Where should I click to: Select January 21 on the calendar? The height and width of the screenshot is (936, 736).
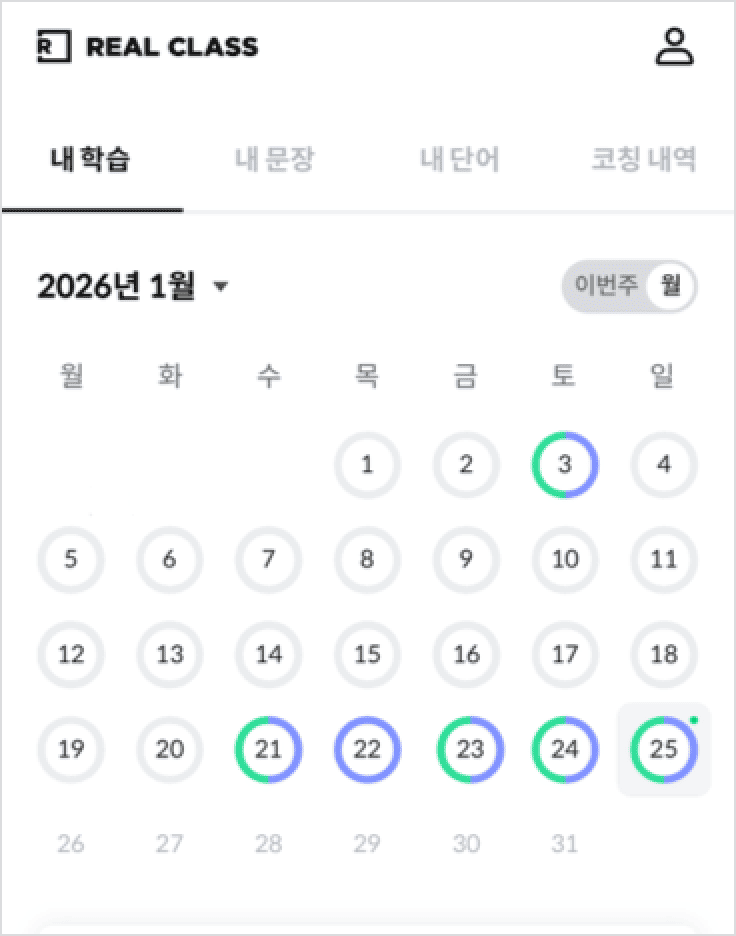click(x=268, y=749)
